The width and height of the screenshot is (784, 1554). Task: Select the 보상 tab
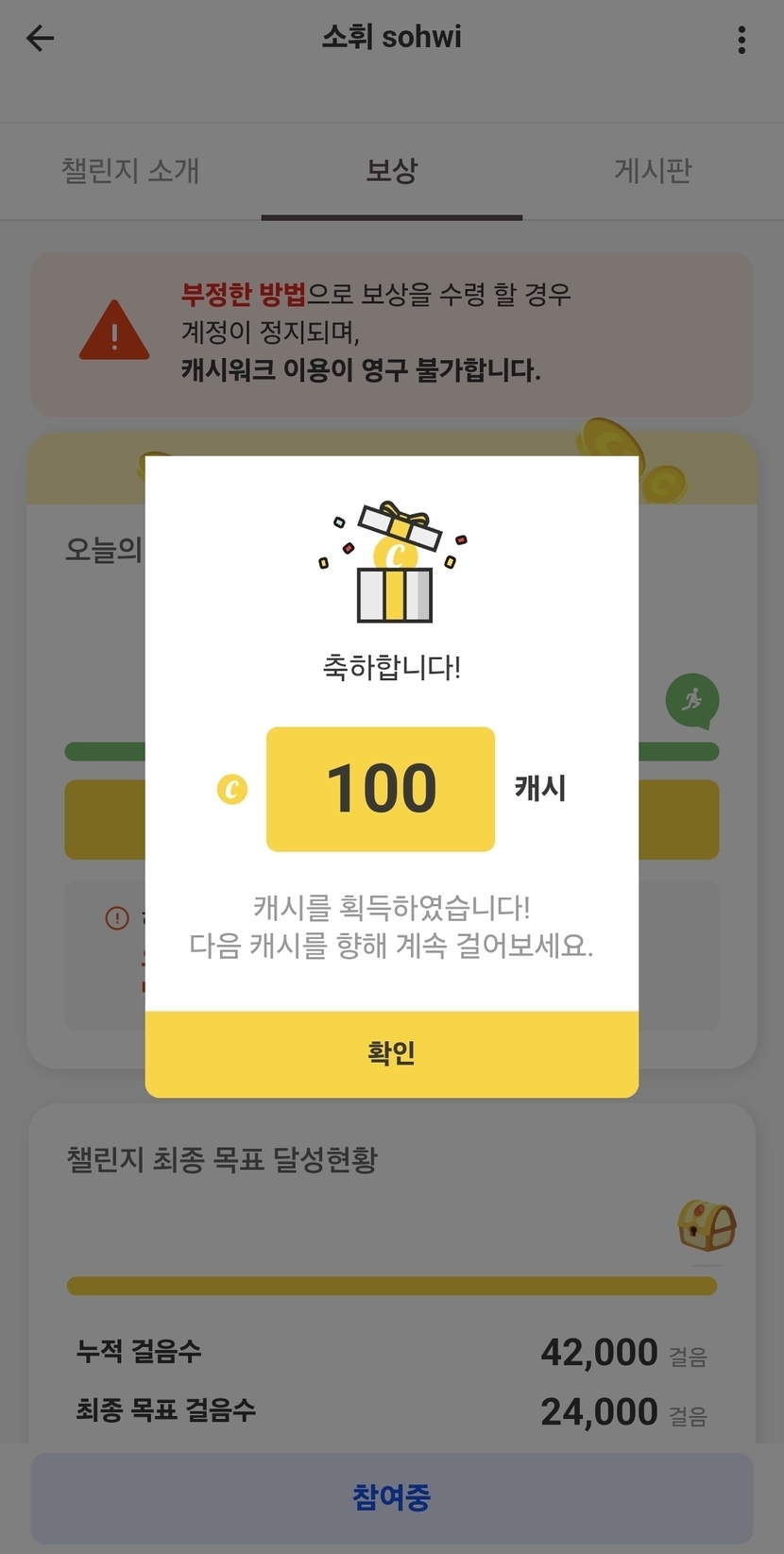point(391,171)
